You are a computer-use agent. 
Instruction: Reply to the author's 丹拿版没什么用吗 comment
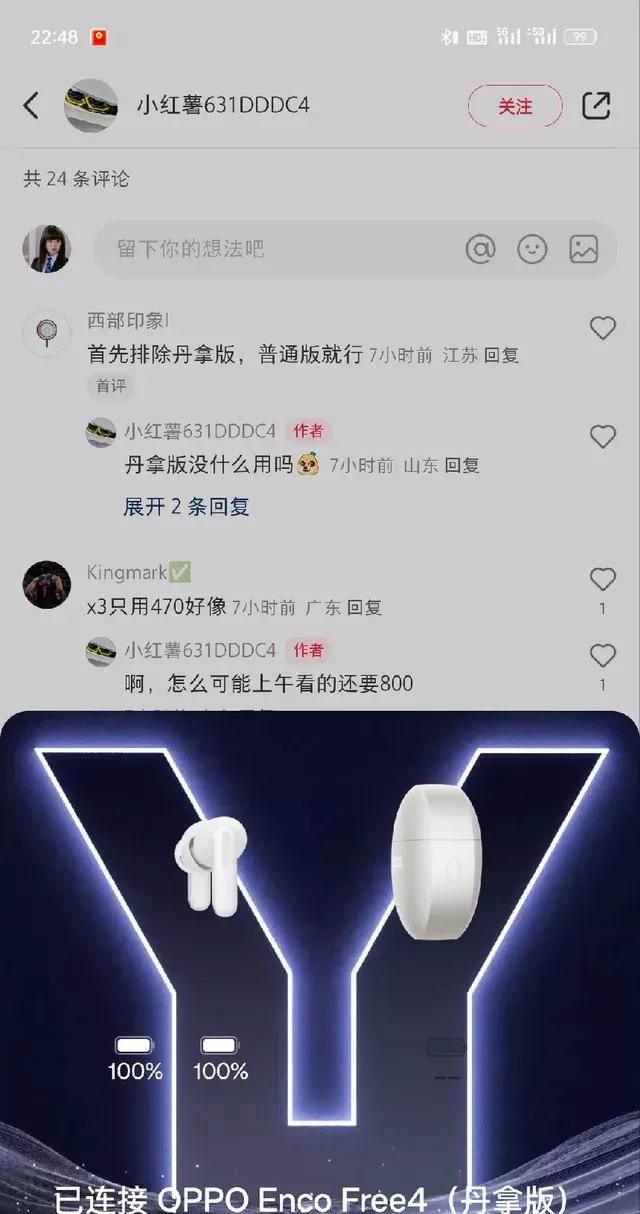[x=462, y=465]
